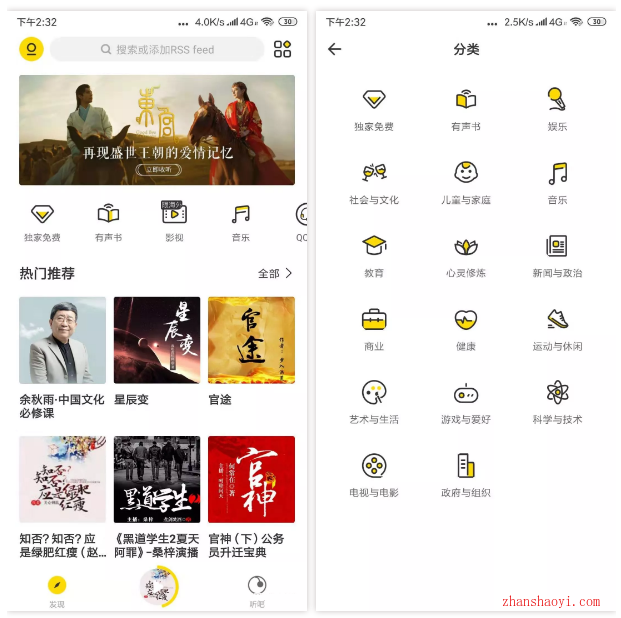Open the search or add RSS feed box

click(x=157, y=49)
